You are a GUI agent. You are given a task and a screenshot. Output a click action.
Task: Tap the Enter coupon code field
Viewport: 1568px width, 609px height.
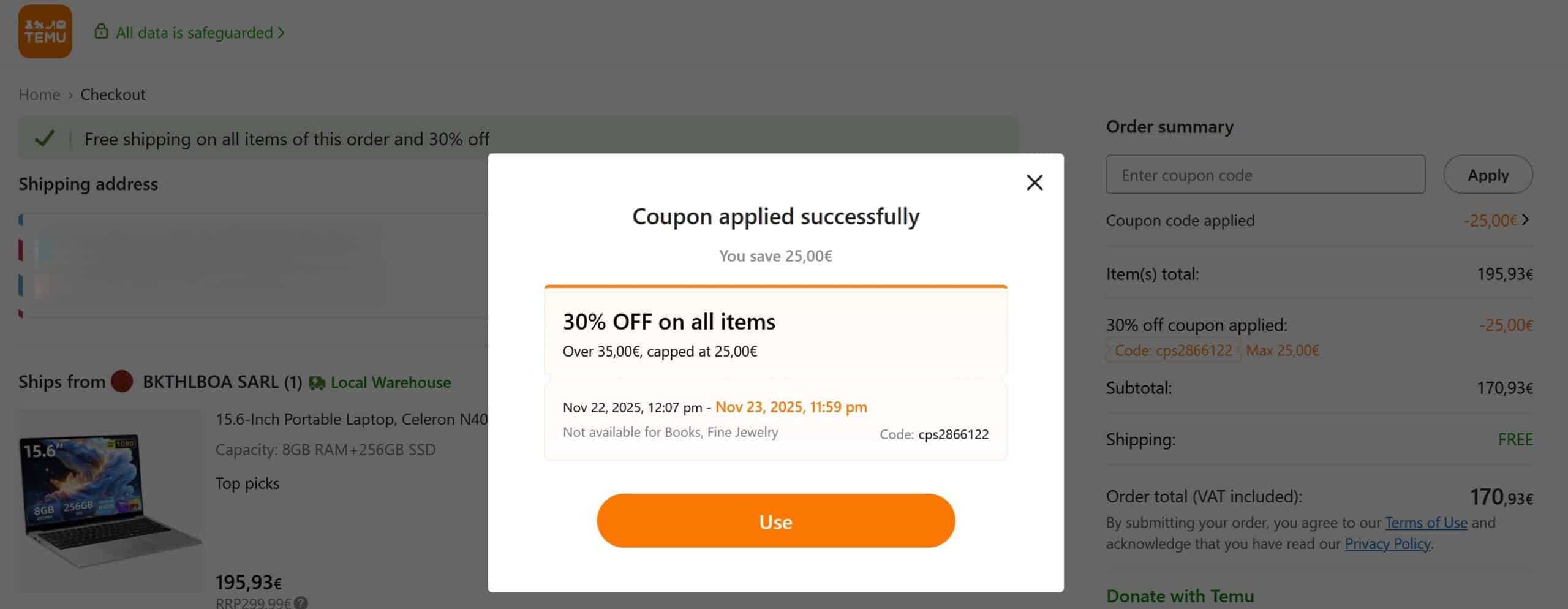(x=1265, y=175)
